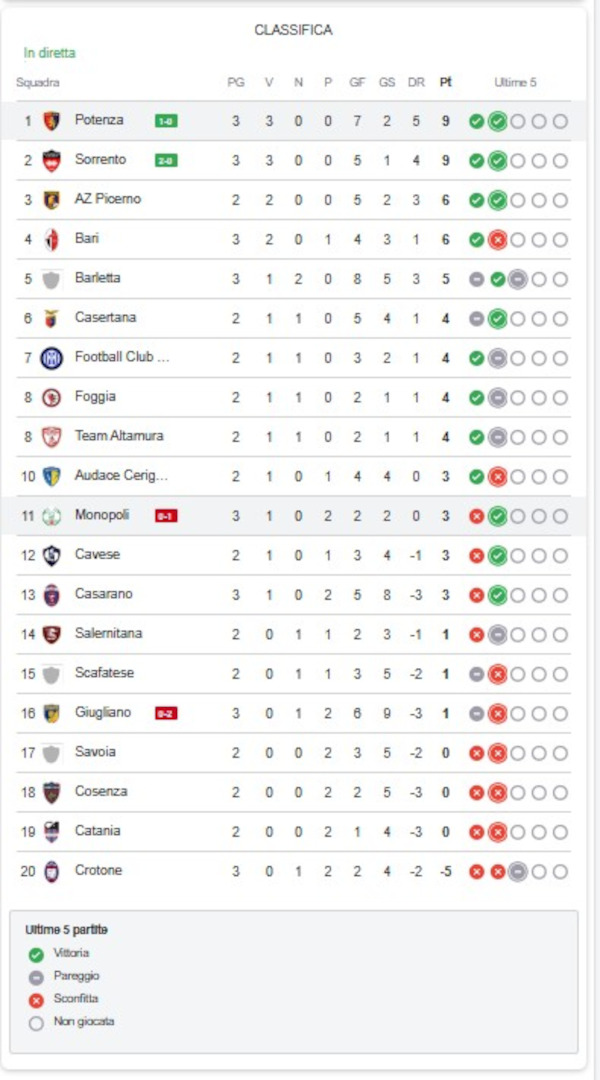Open the Catania row
Viewport: 600px width, 1080px height.
(293, 831)
